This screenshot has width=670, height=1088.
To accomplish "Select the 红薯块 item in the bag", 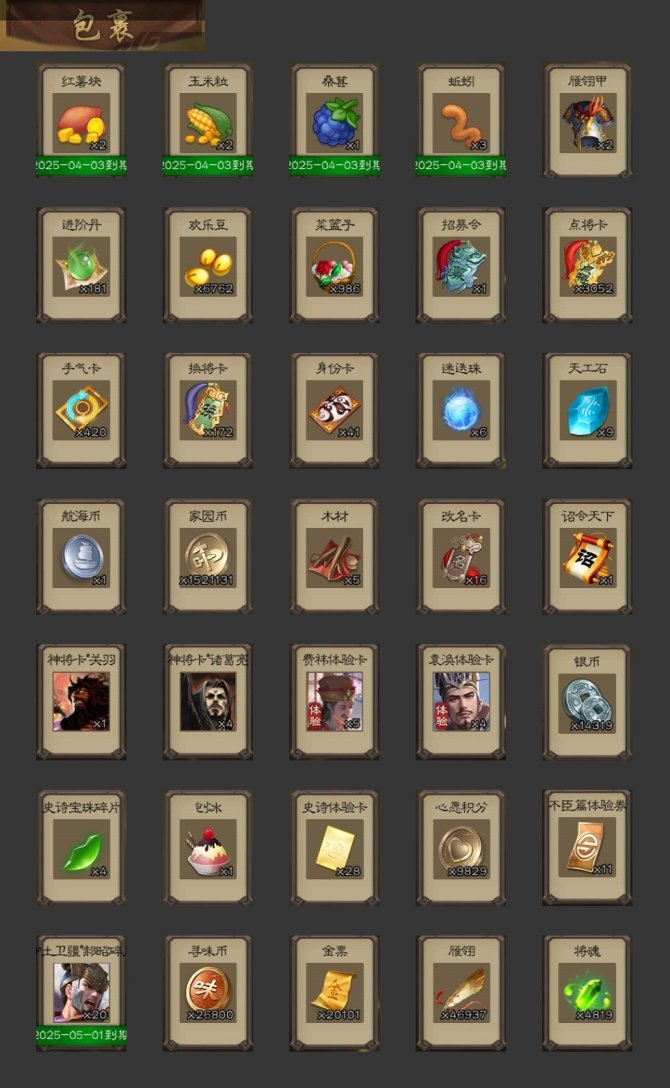I will [x=81, y=123].
